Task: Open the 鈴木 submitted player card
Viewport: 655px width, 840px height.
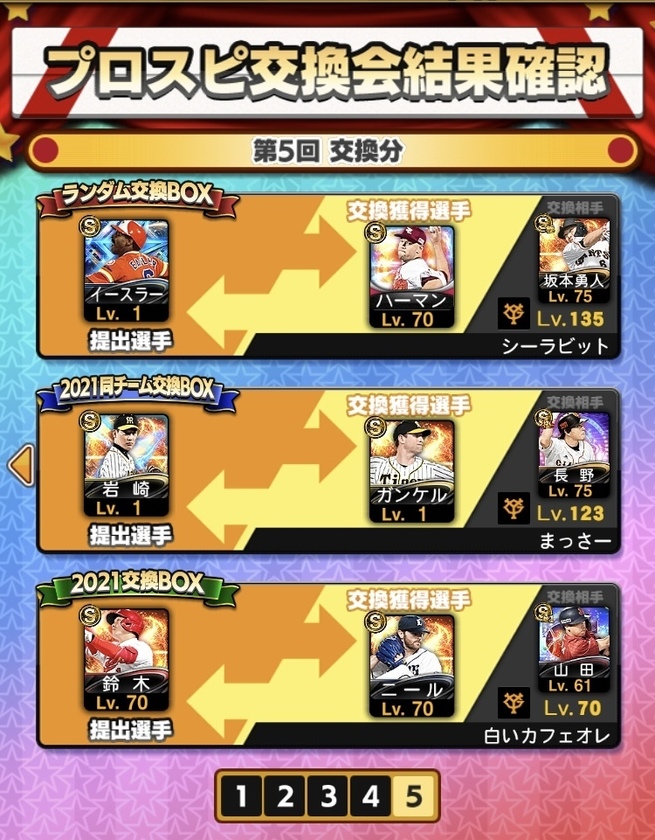Action: coord(126,658)
